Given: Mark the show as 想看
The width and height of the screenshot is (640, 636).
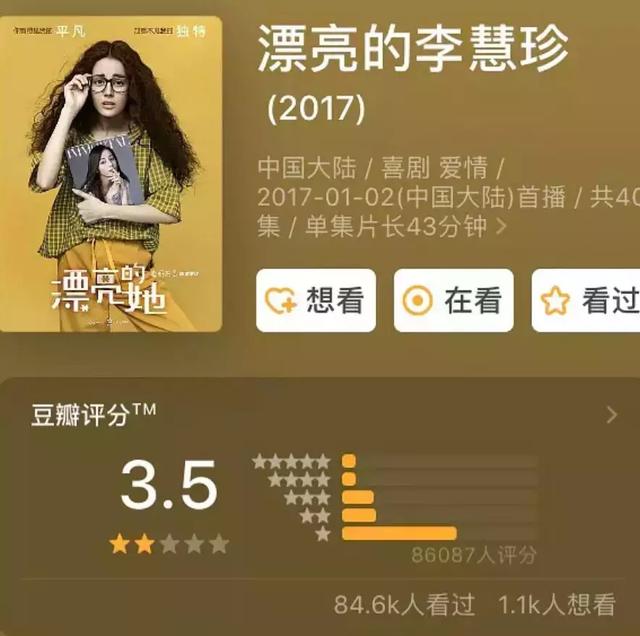Looking at the screenshot, I should point(315,300).
